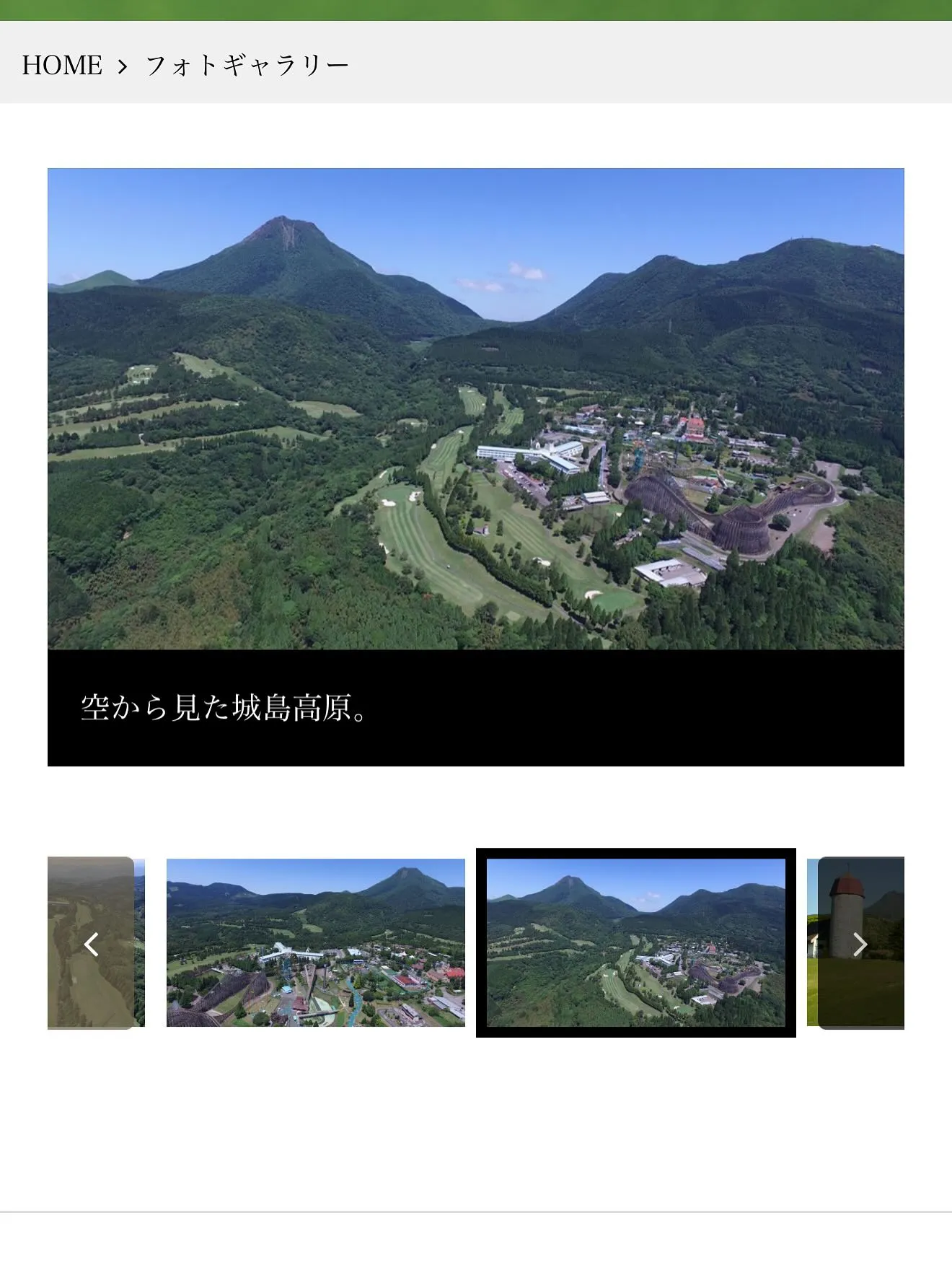The image size is (952, 1270).
Task: Select the amusement park aerial thumbnail
Action: [315, 942]
